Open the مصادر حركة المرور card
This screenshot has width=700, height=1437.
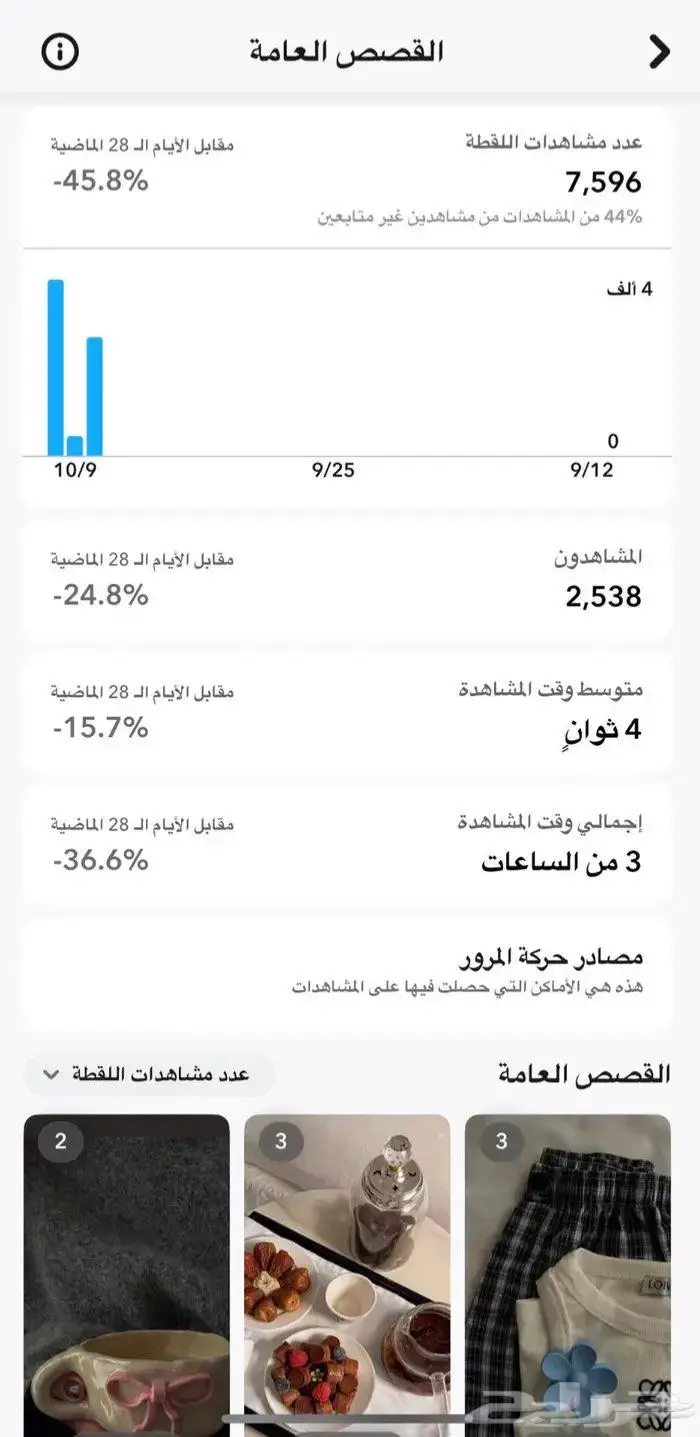pos(346,972)
